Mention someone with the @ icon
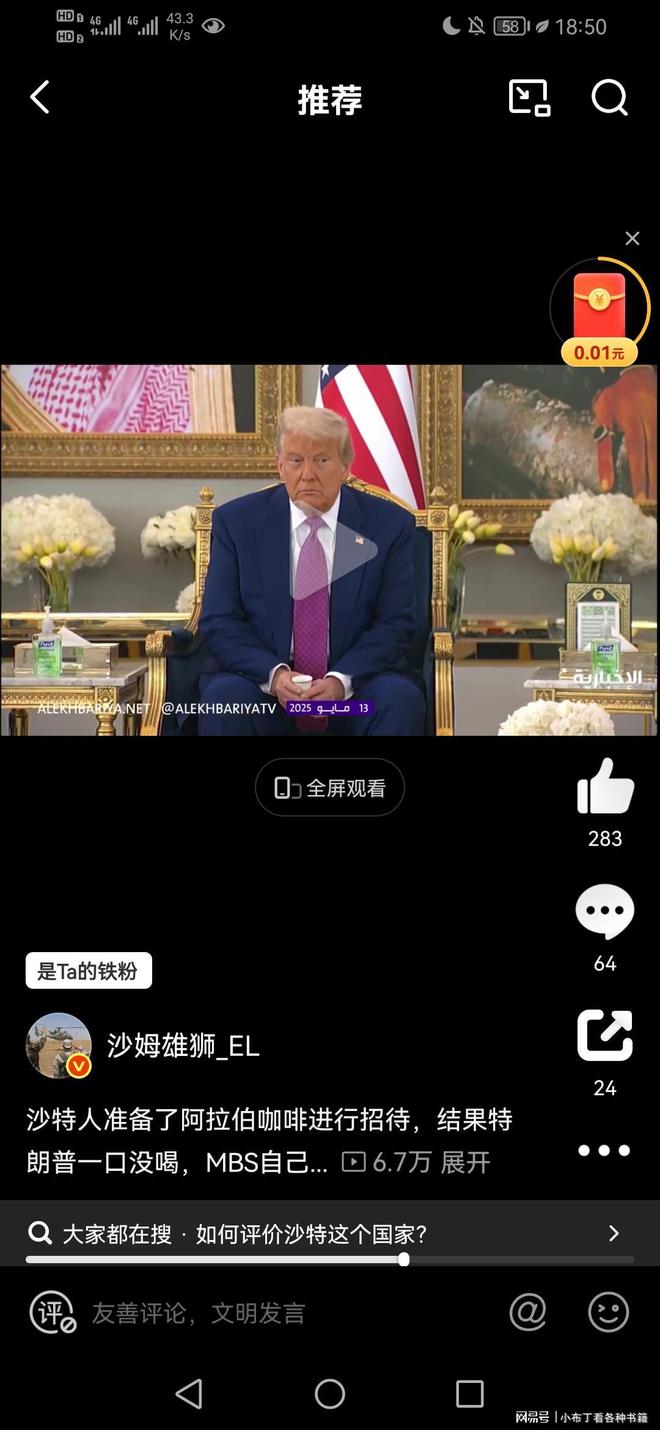Screen dimensions: 660x1430 pos(528,1312)
